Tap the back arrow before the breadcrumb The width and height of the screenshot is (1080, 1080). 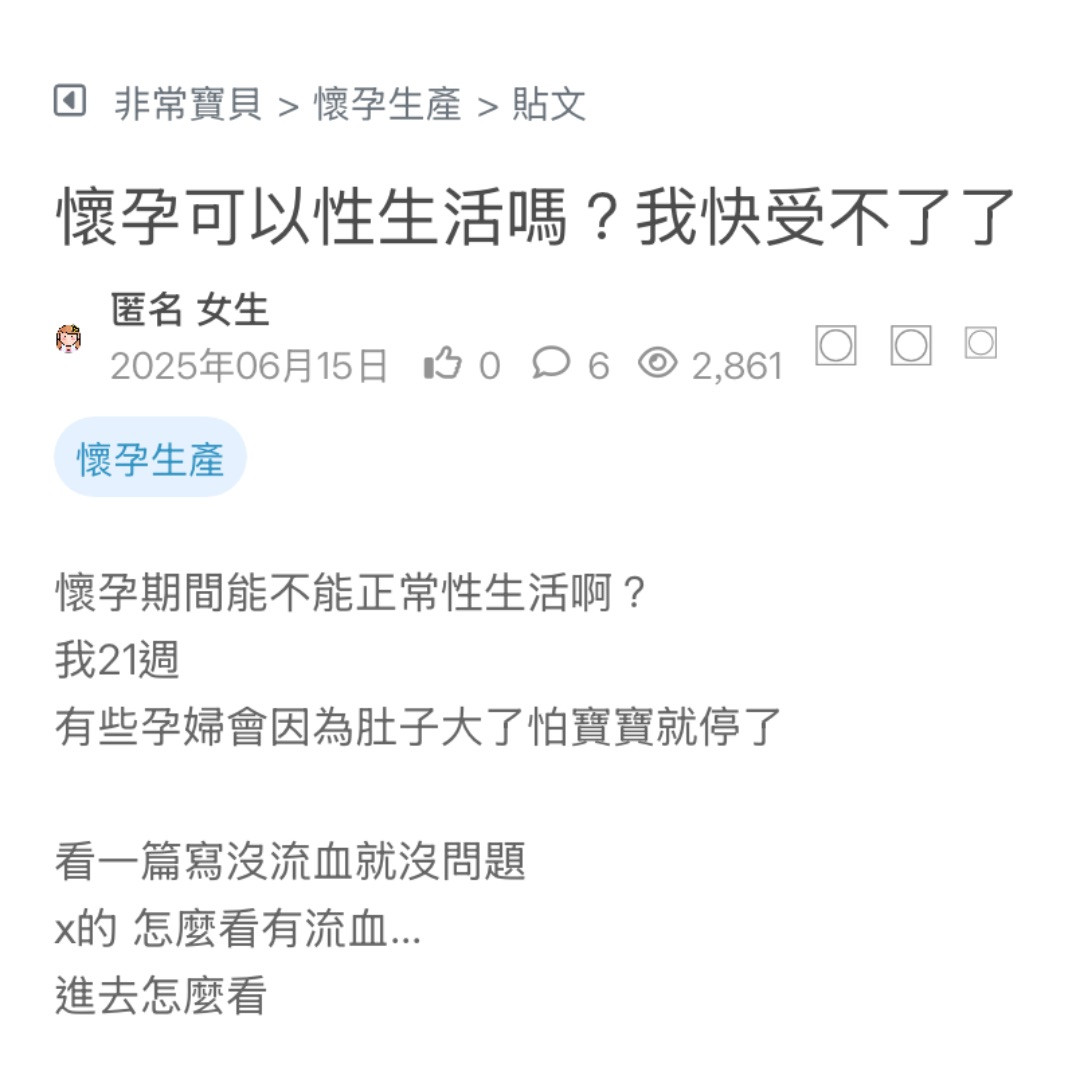[x=69, y=101]
